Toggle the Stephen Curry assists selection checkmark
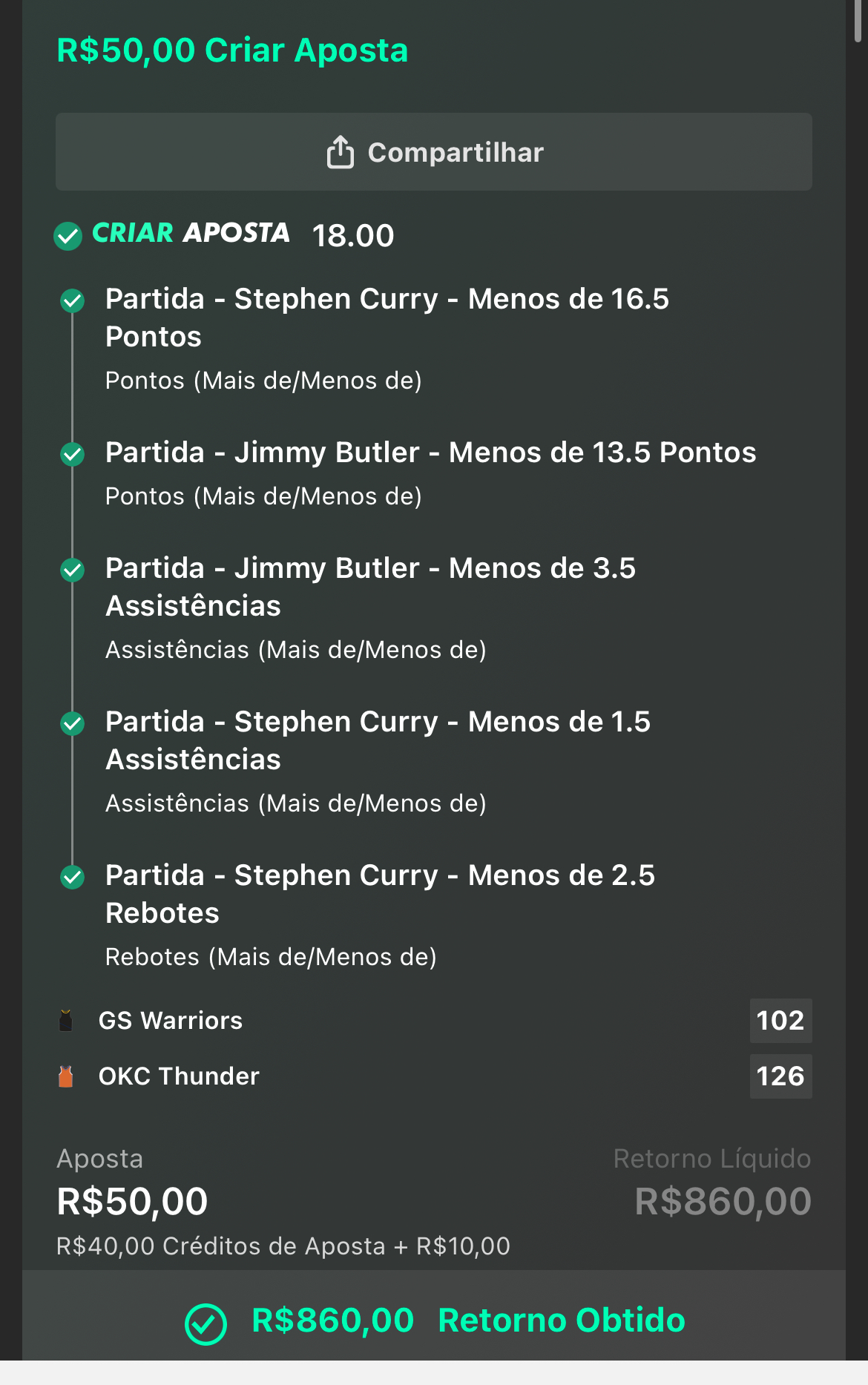The image size is (868, 1385). tap(73, 725)
